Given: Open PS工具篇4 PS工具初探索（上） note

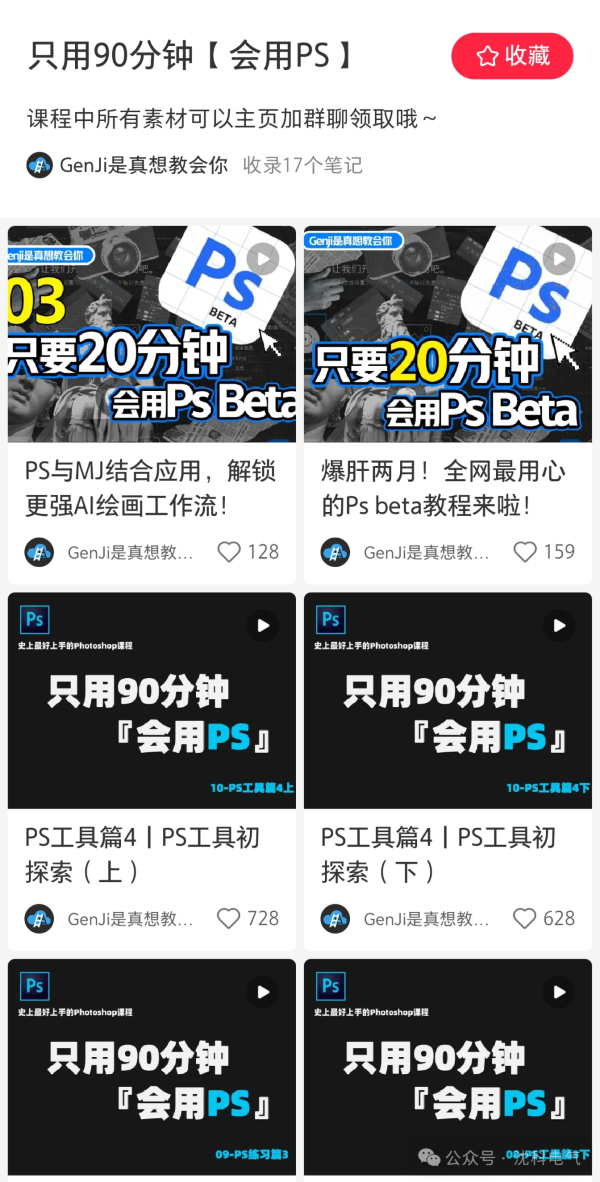Looking at the screenshot, I should click(x=152, y=700).
